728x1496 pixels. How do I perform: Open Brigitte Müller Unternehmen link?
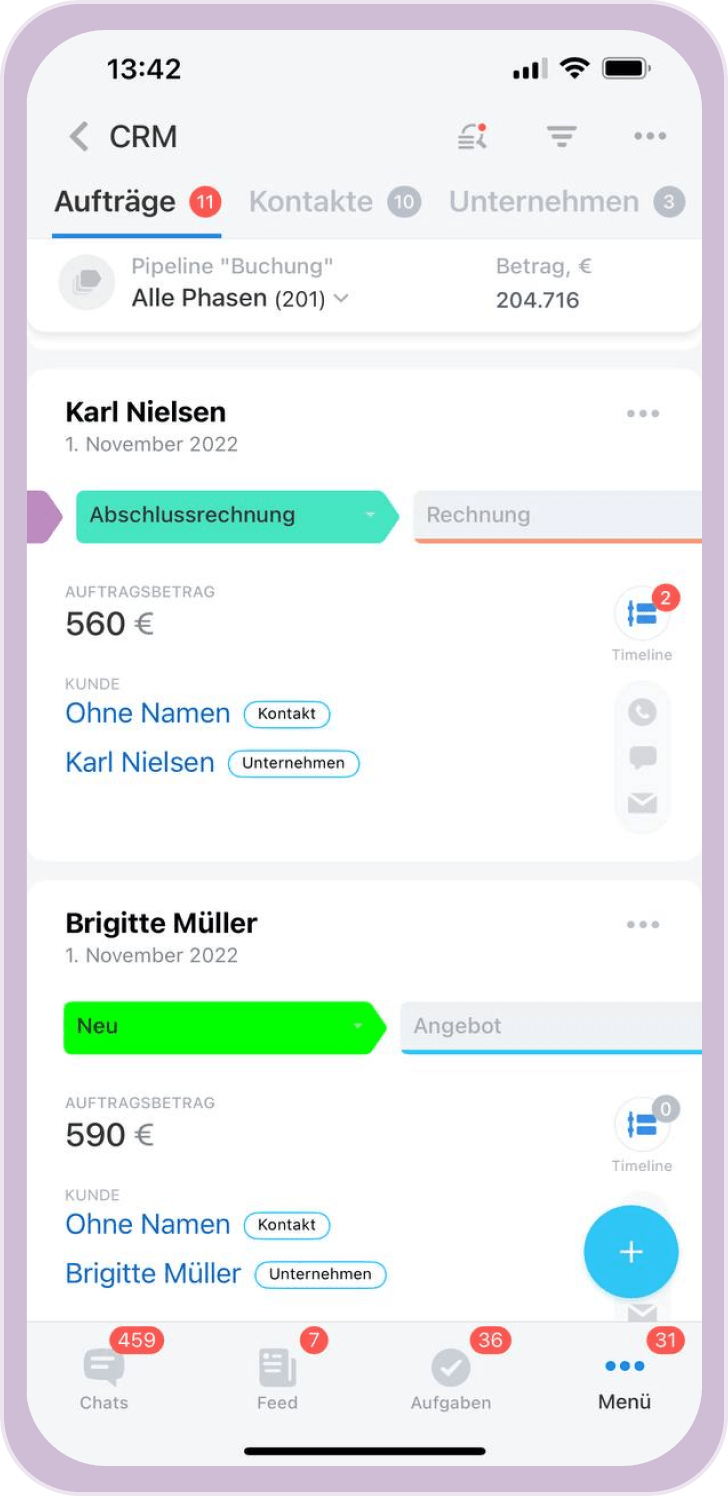[153, 1274]
